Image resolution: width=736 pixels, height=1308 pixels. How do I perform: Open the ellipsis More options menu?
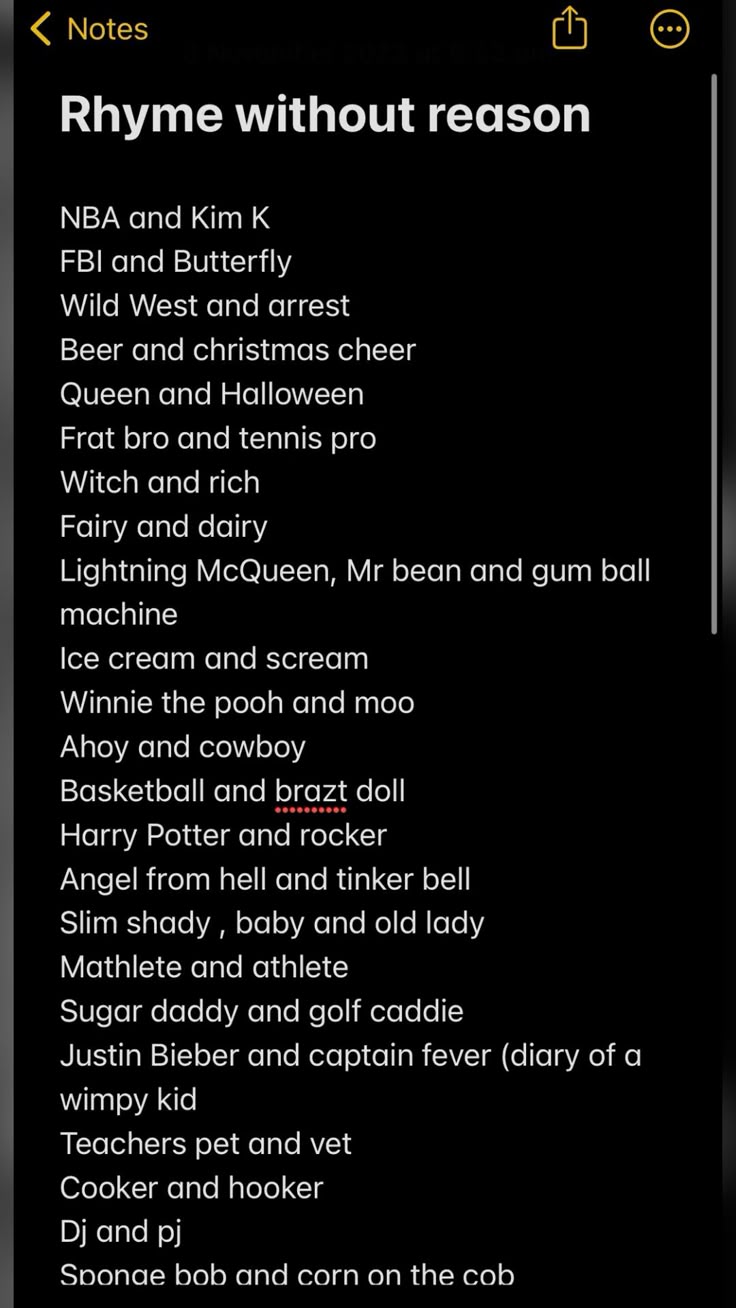tap(669, 29)
